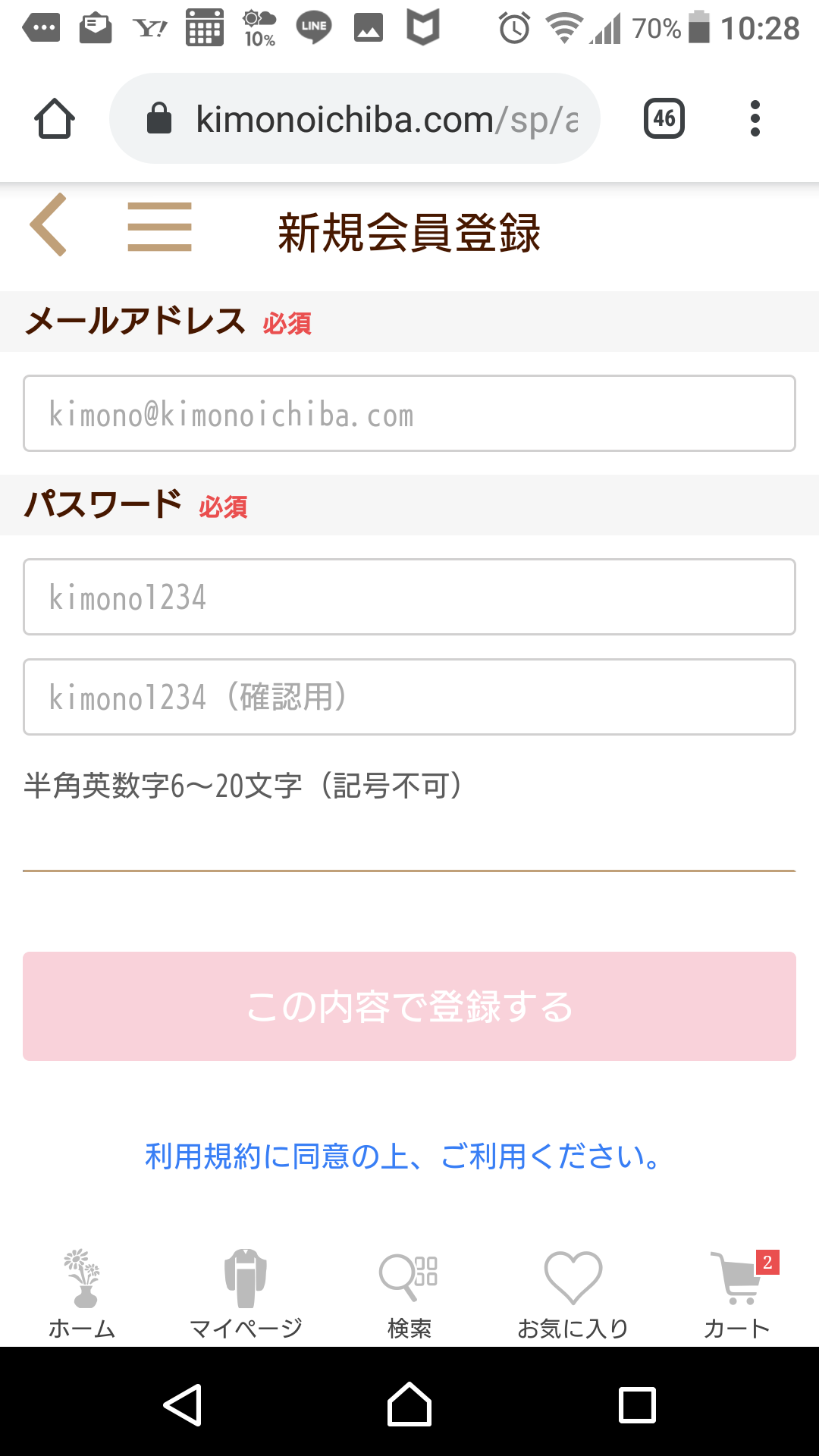Go to the 検索 tab
The height and width of the screenshot is (1456, 819).
tap(409, 1294)
